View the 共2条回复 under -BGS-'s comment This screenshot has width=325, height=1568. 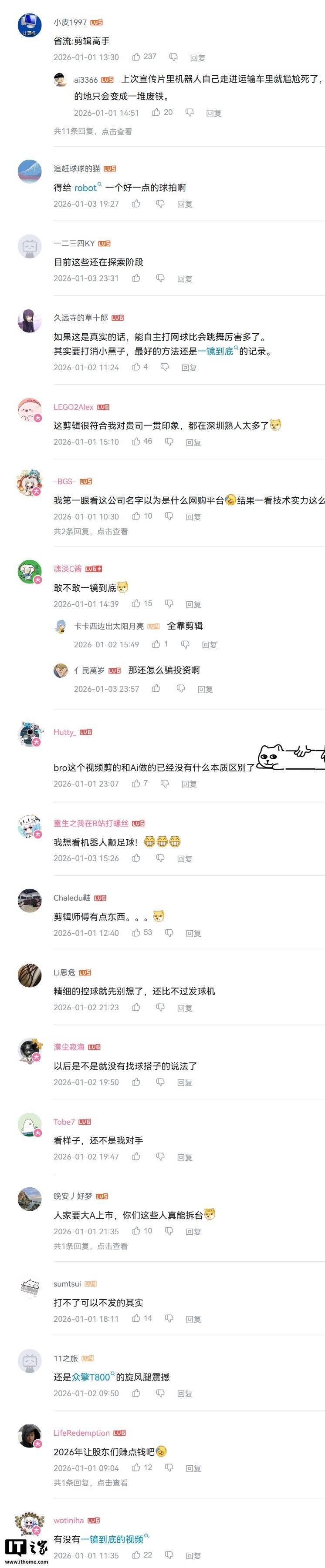tap(90, 531)
